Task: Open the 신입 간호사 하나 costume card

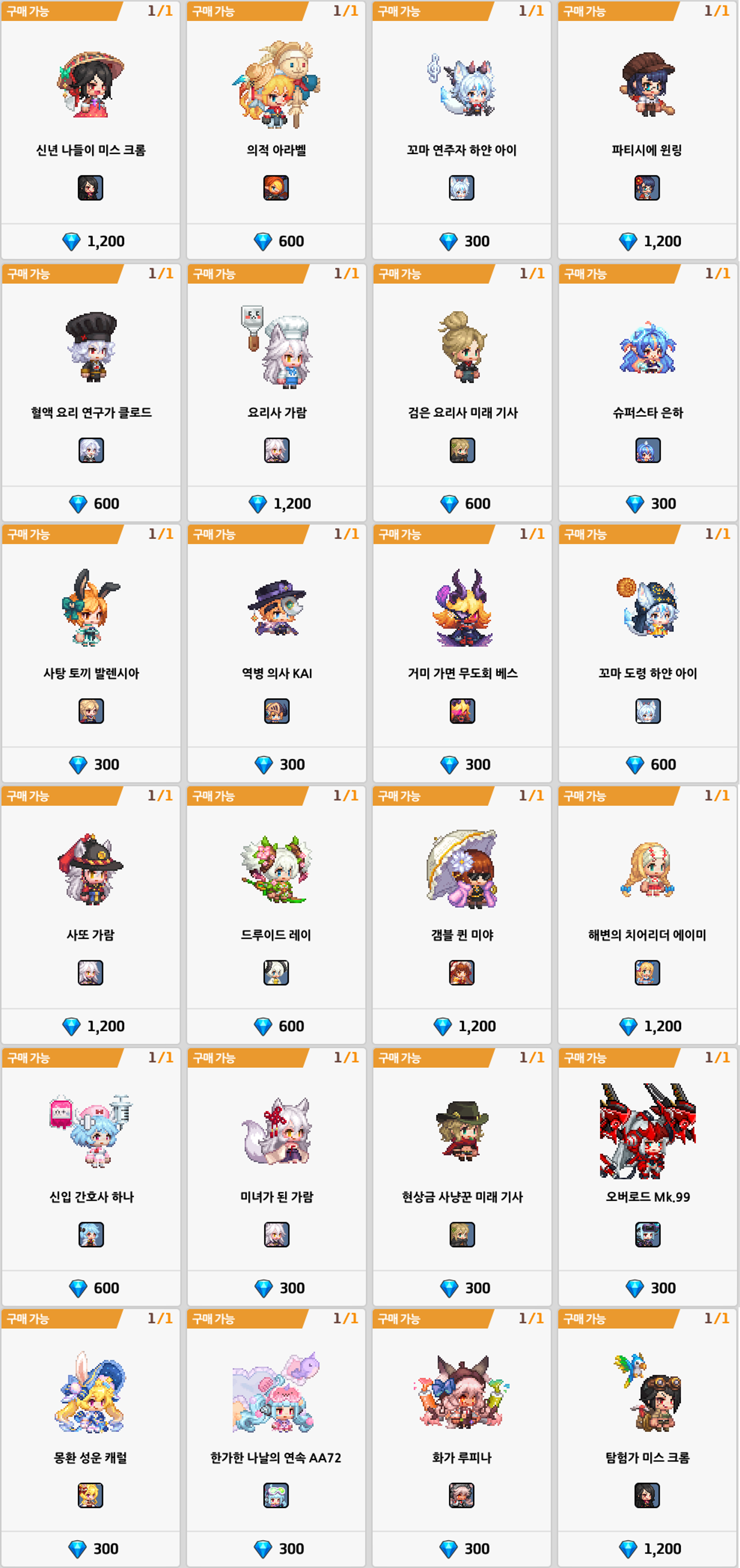Action: 91,1176
